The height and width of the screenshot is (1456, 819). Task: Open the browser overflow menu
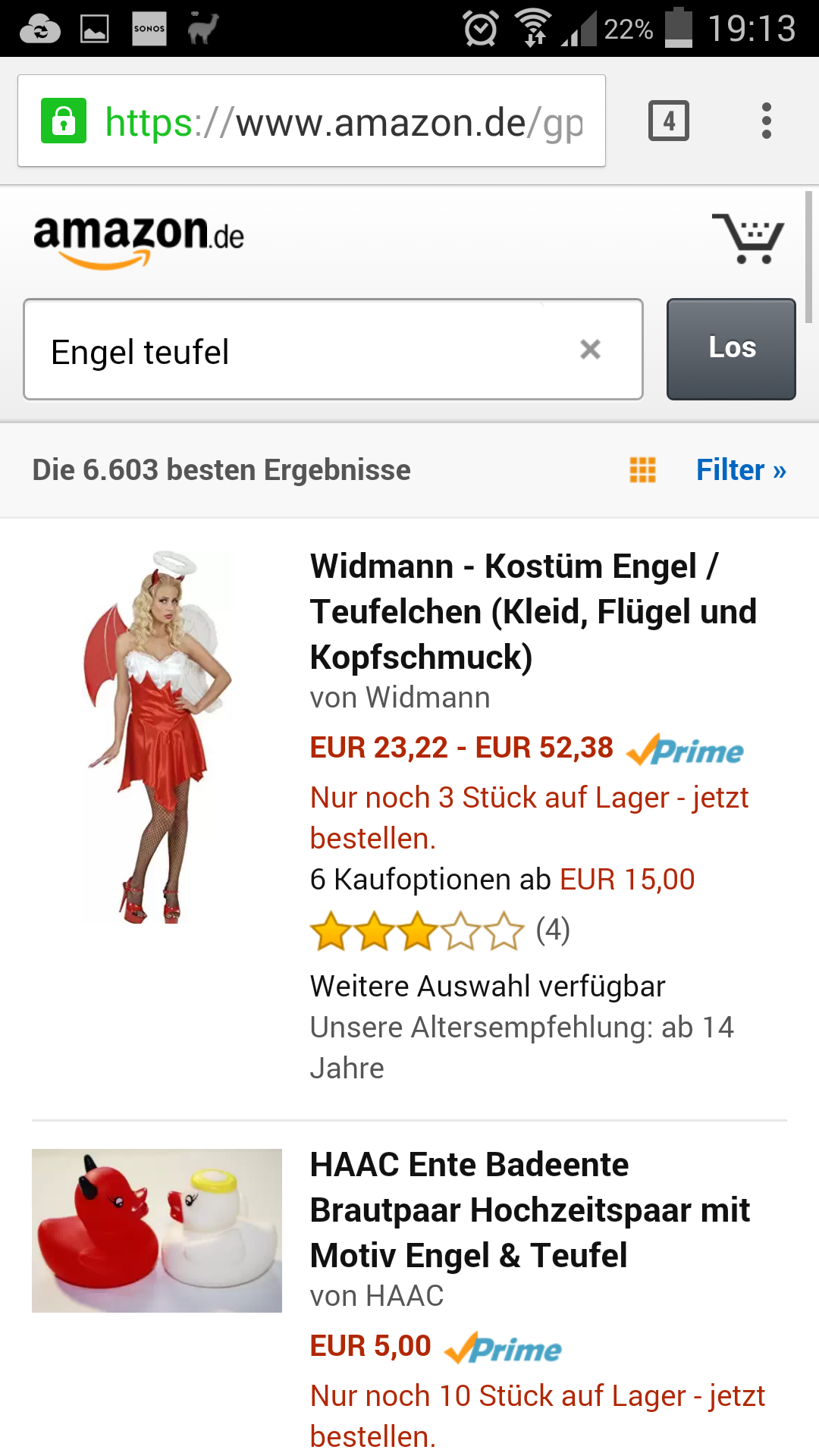(x=767, y=121)
